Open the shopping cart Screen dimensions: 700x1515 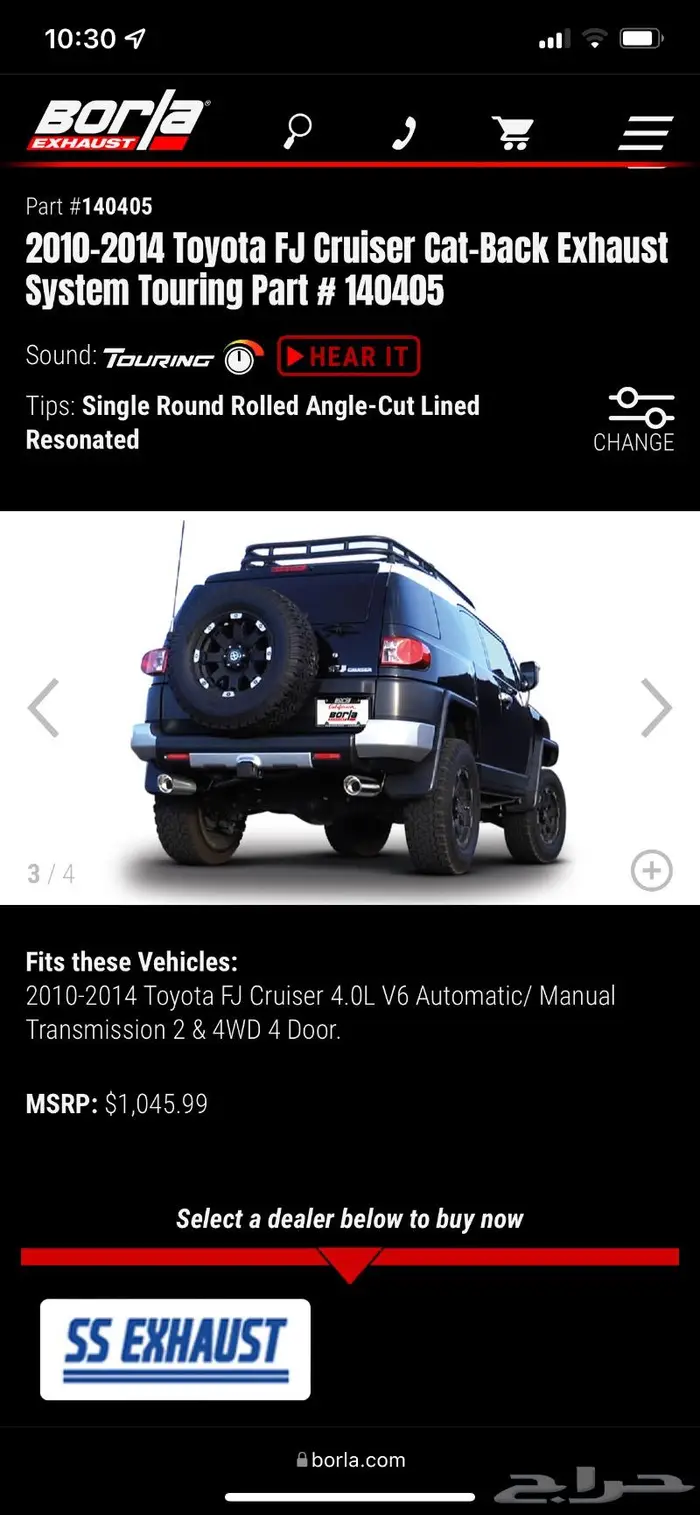pyautogui.click(x=512, y=131)
